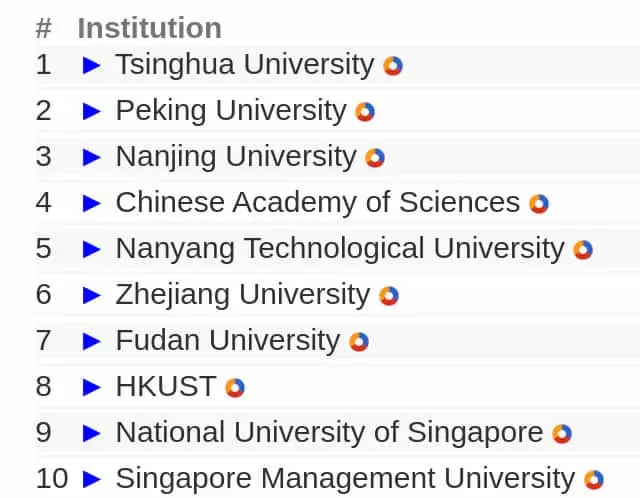The width and height of the screenshot is (640, 498).
Task: View the chart for Fudan University
Action: (359, 342)
